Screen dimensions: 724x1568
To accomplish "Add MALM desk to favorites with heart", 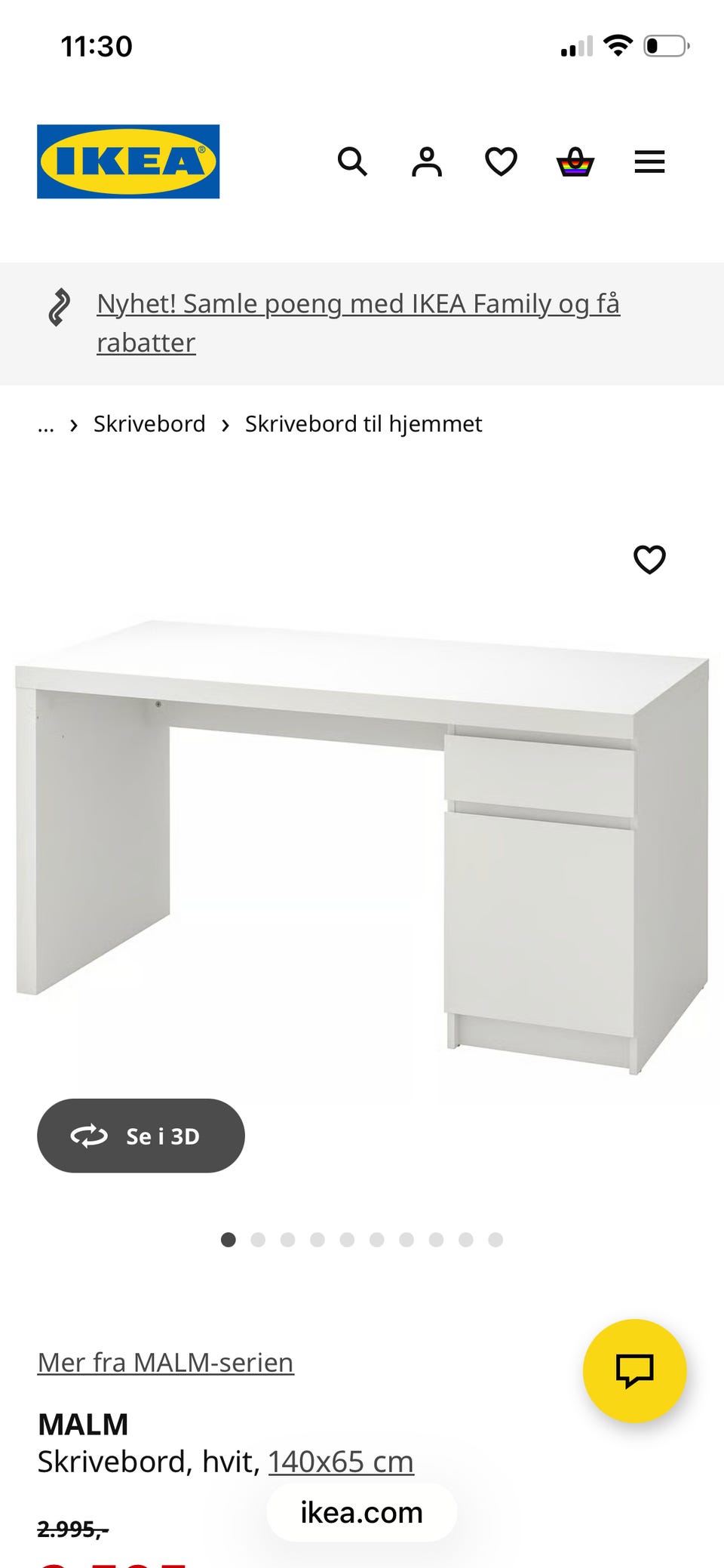I will pos(650,559).
